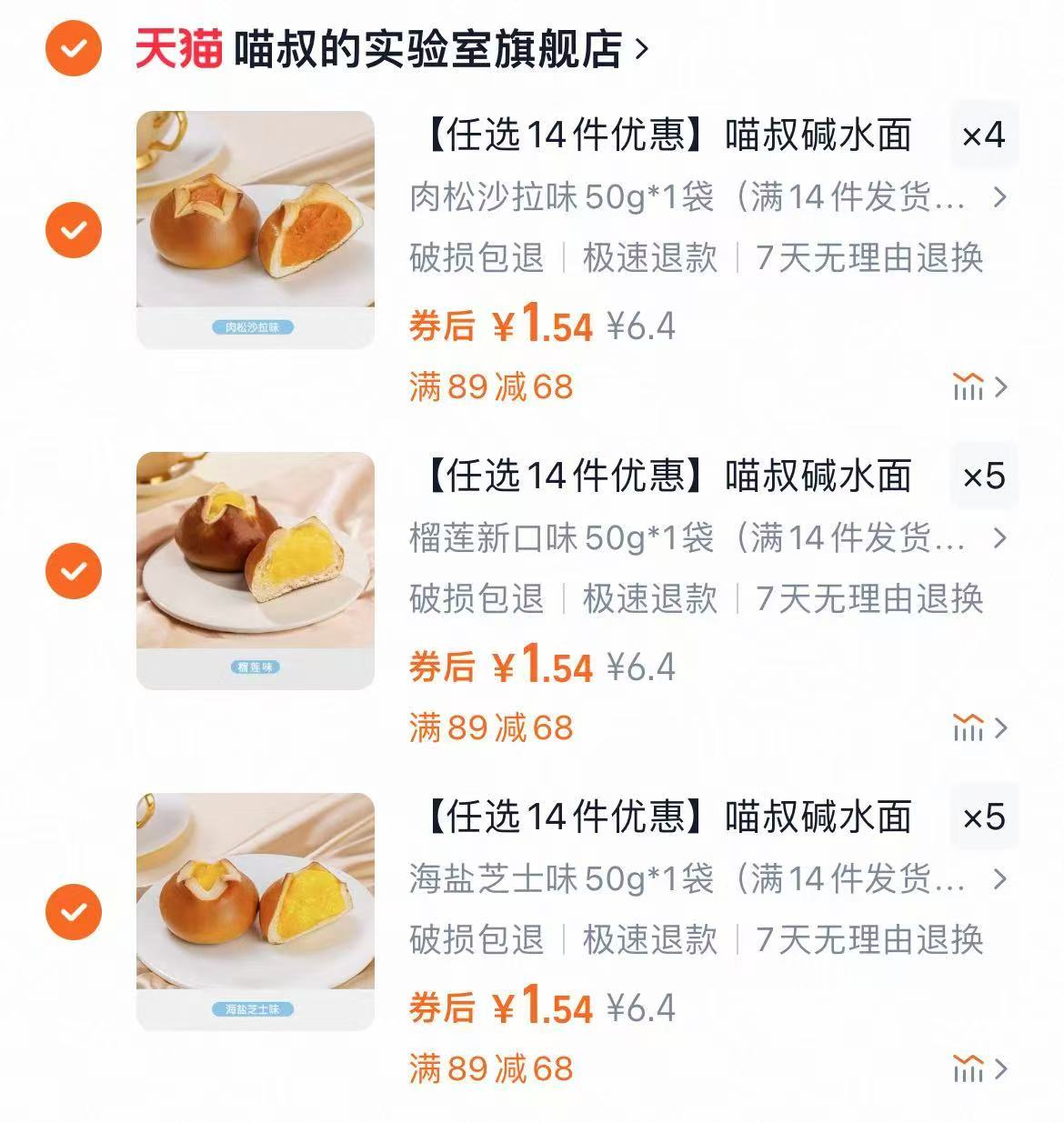
Task: Deselect the 肉松沙拉味 item checkbox
Action: coord(74,229)
